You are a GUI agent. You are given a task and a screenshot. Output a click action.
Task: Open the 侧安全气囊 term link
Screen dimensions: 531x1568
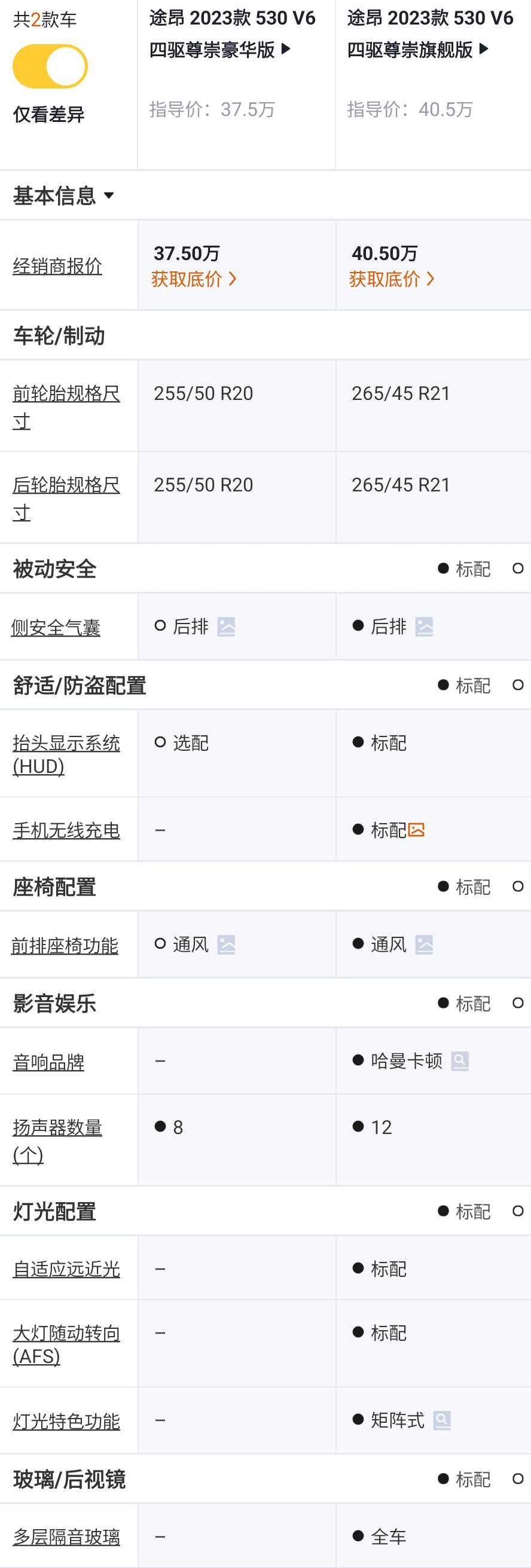56,628
